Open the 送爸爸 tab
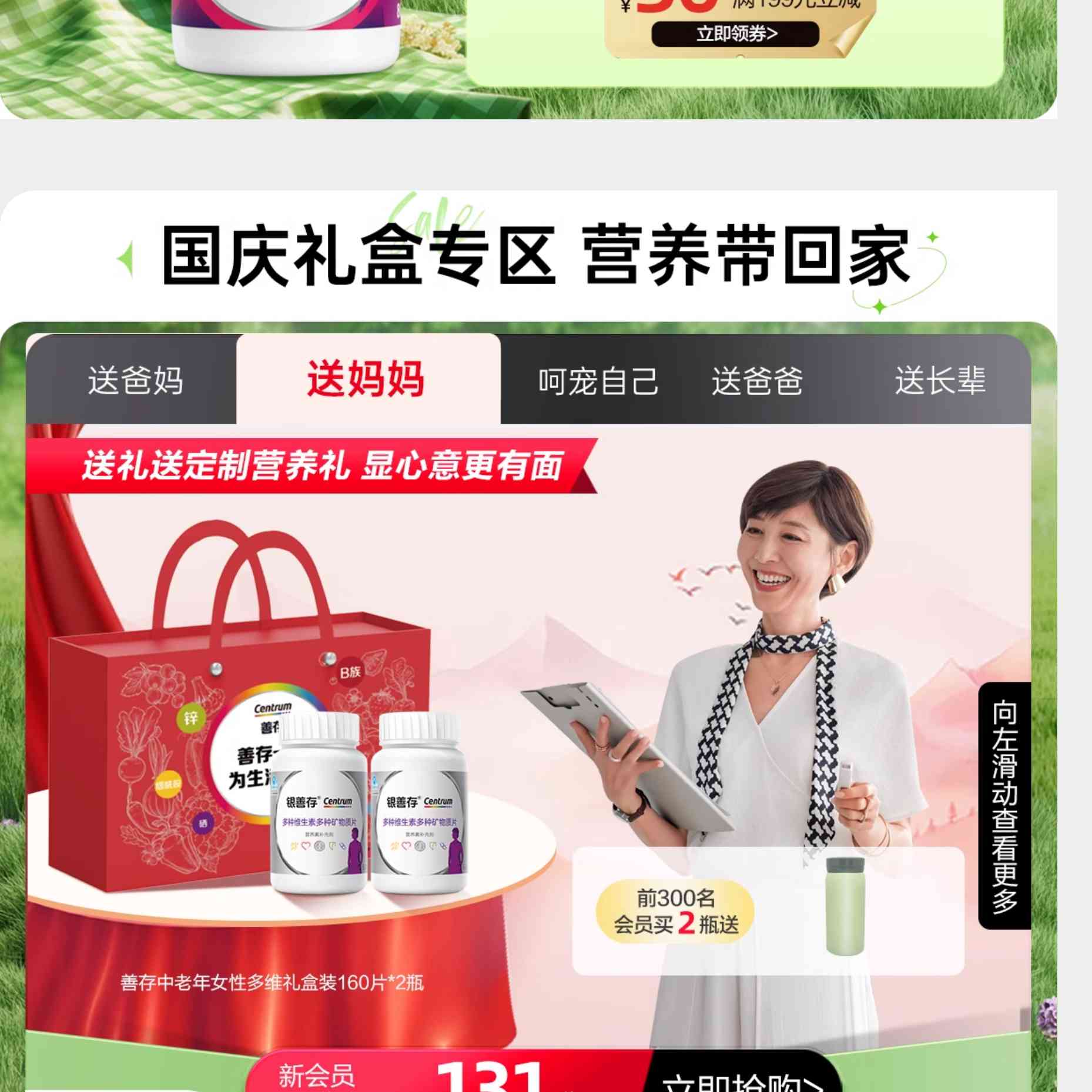Screen dimensions: 1092x1092 point(757,381)
